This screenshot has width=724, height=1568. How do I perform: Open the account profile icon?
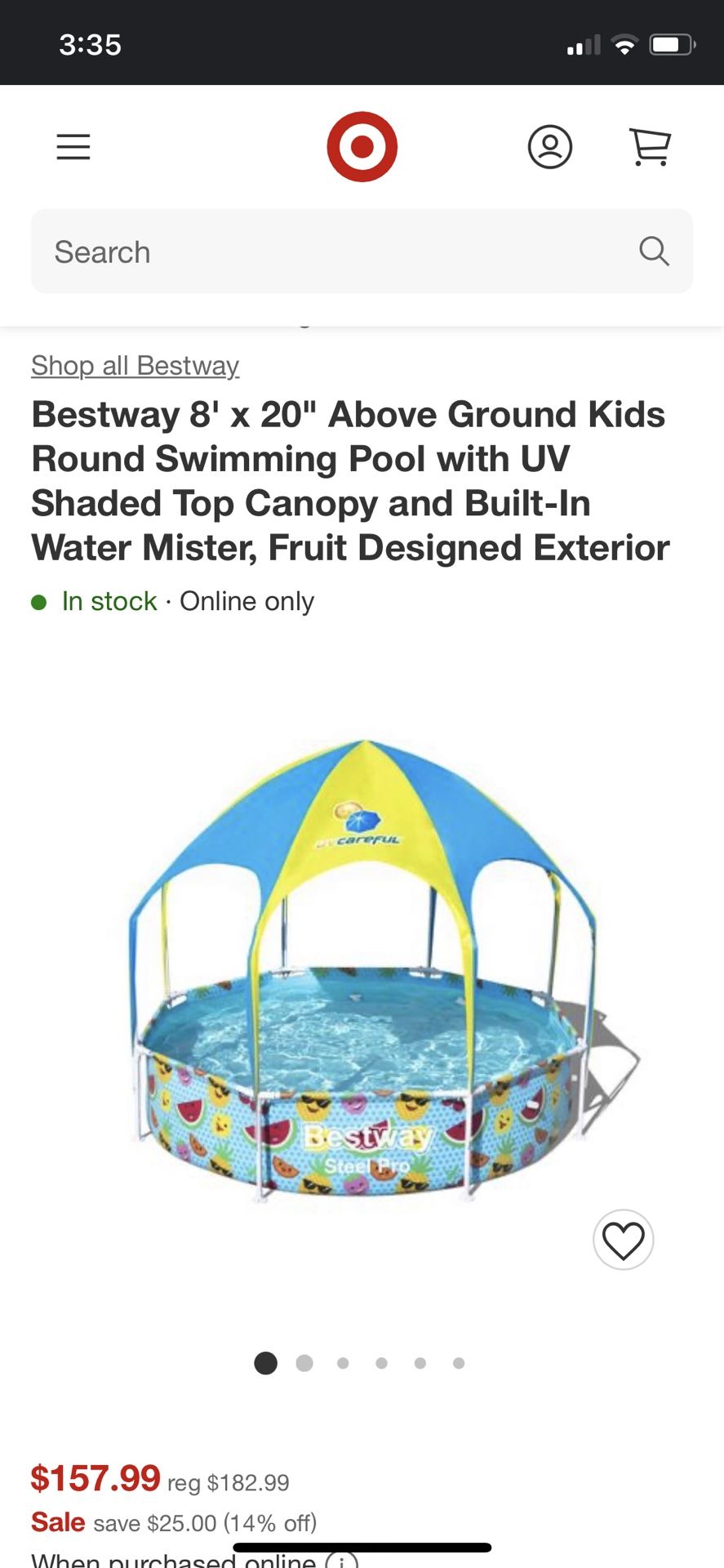click(550, 147)
